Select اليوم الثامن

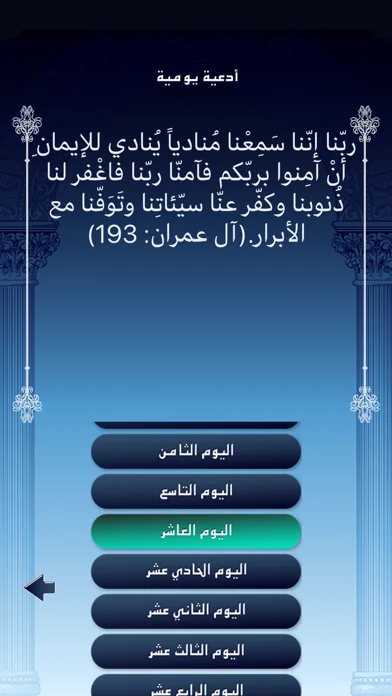(x=196, y=451)
